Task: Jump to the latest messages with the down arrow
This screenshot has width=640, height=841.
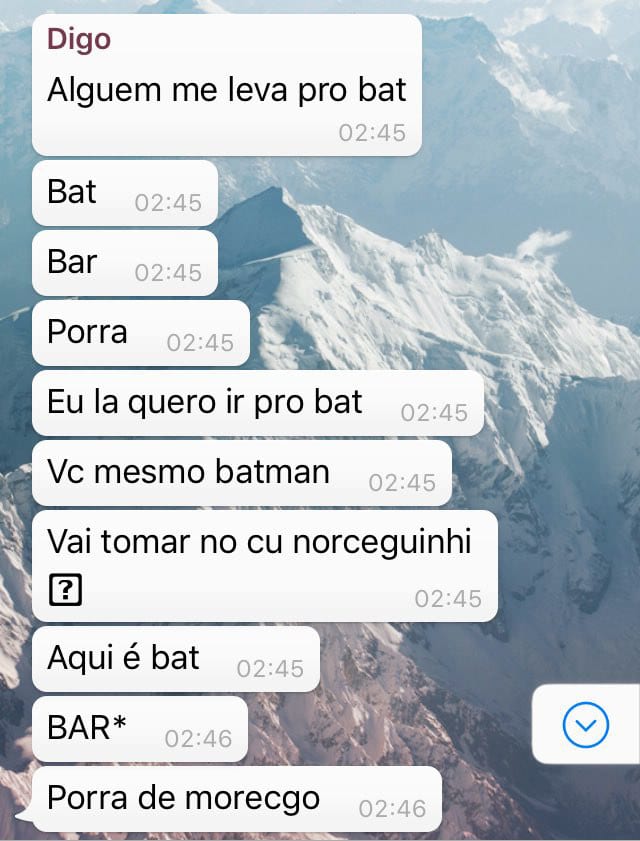Action: click(585, 724)
